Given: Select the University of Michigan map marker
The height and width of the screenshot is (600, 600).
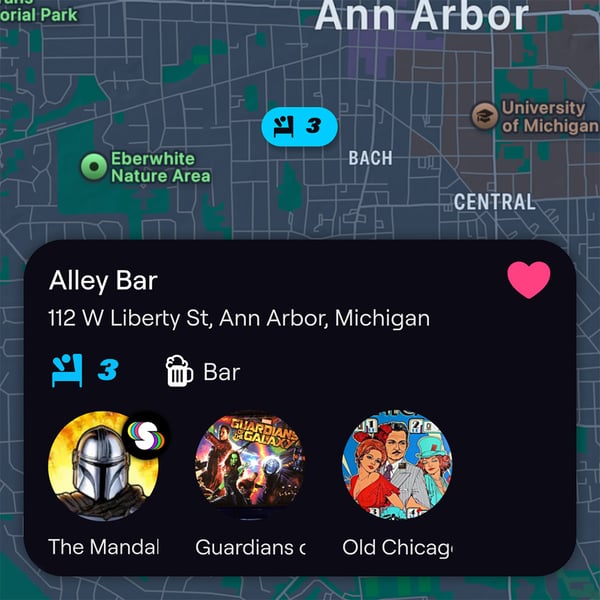Looking at the screenshot, I should [x=485, y=115].
